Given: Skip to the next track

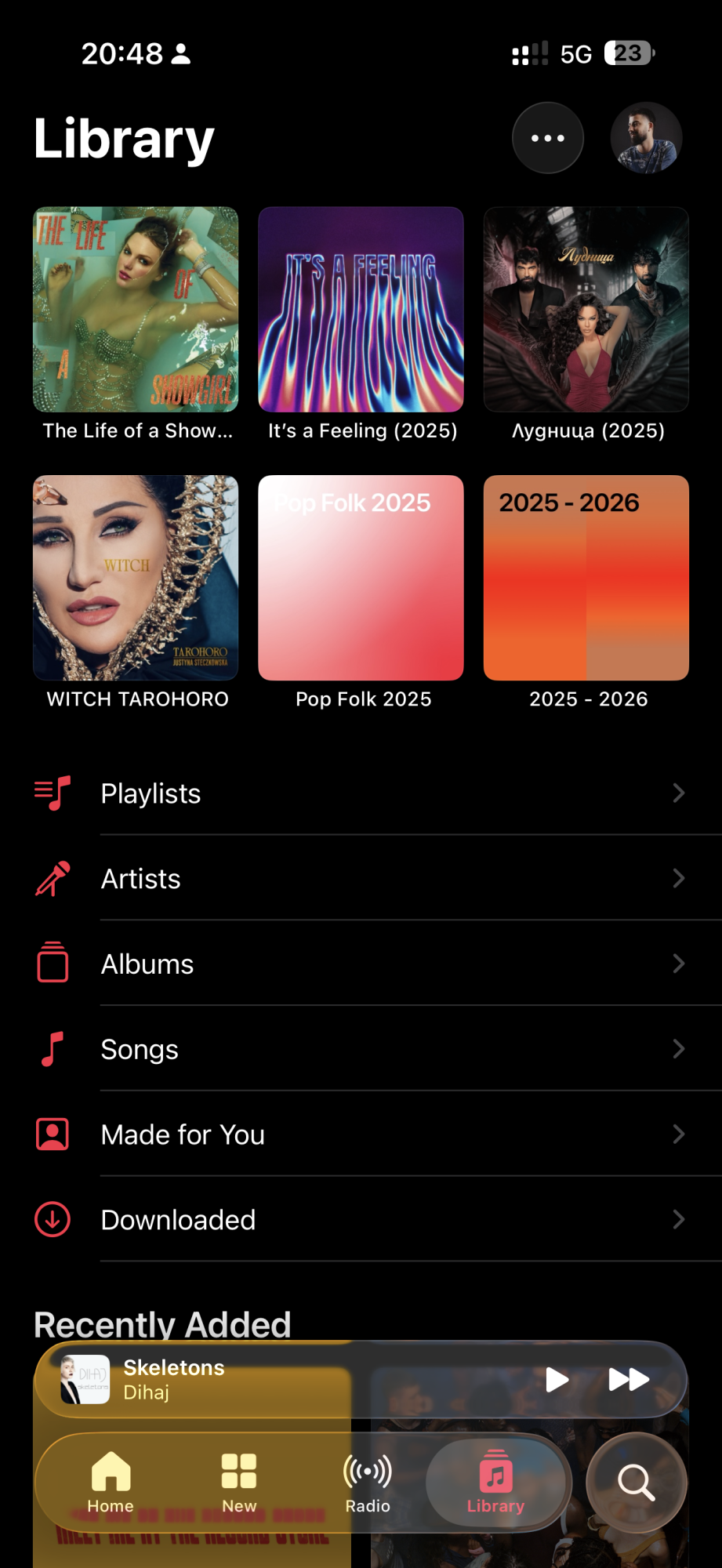Looking at the screenshot, I should (x=629, y=1379).
